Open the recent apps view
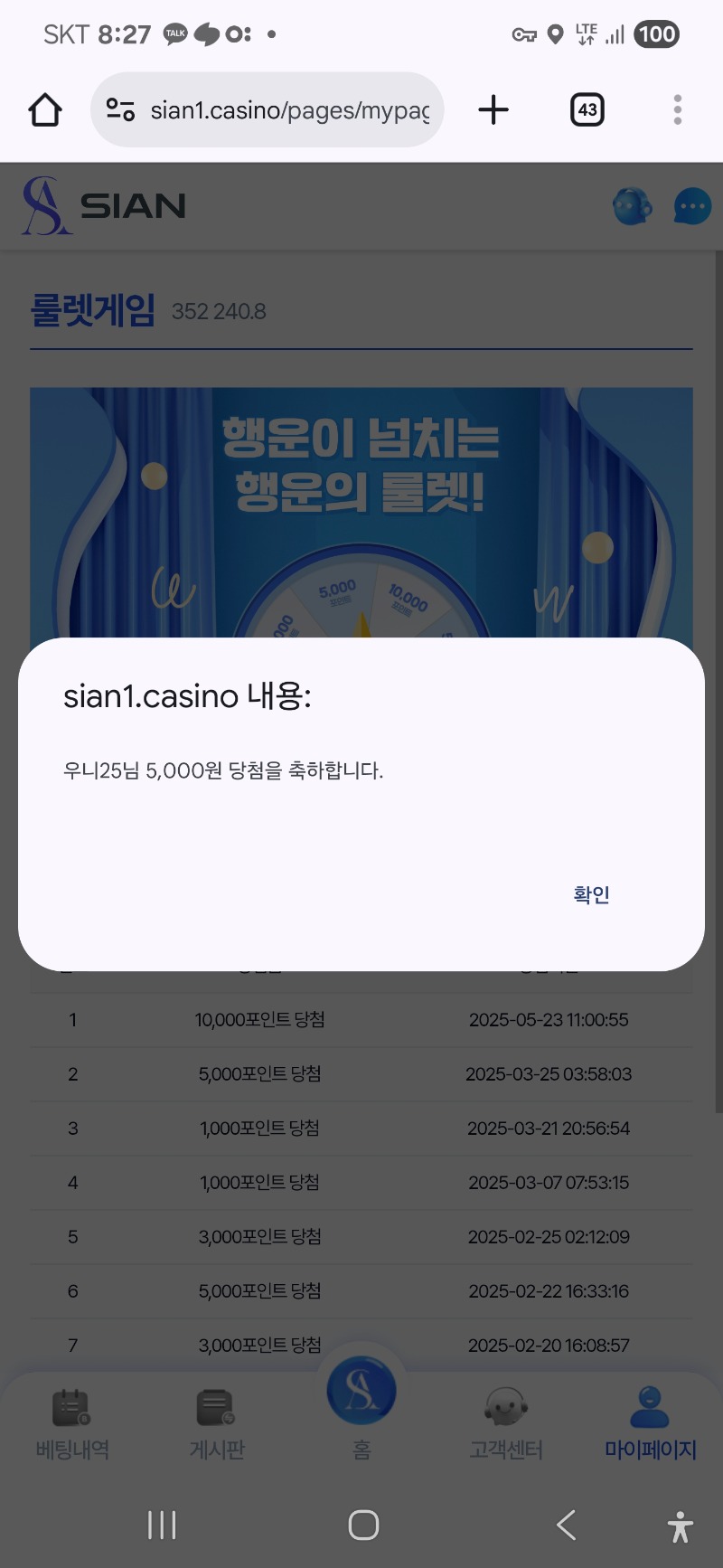The height and width of the screenshot is (1568, 723). tap(162, 1525)
